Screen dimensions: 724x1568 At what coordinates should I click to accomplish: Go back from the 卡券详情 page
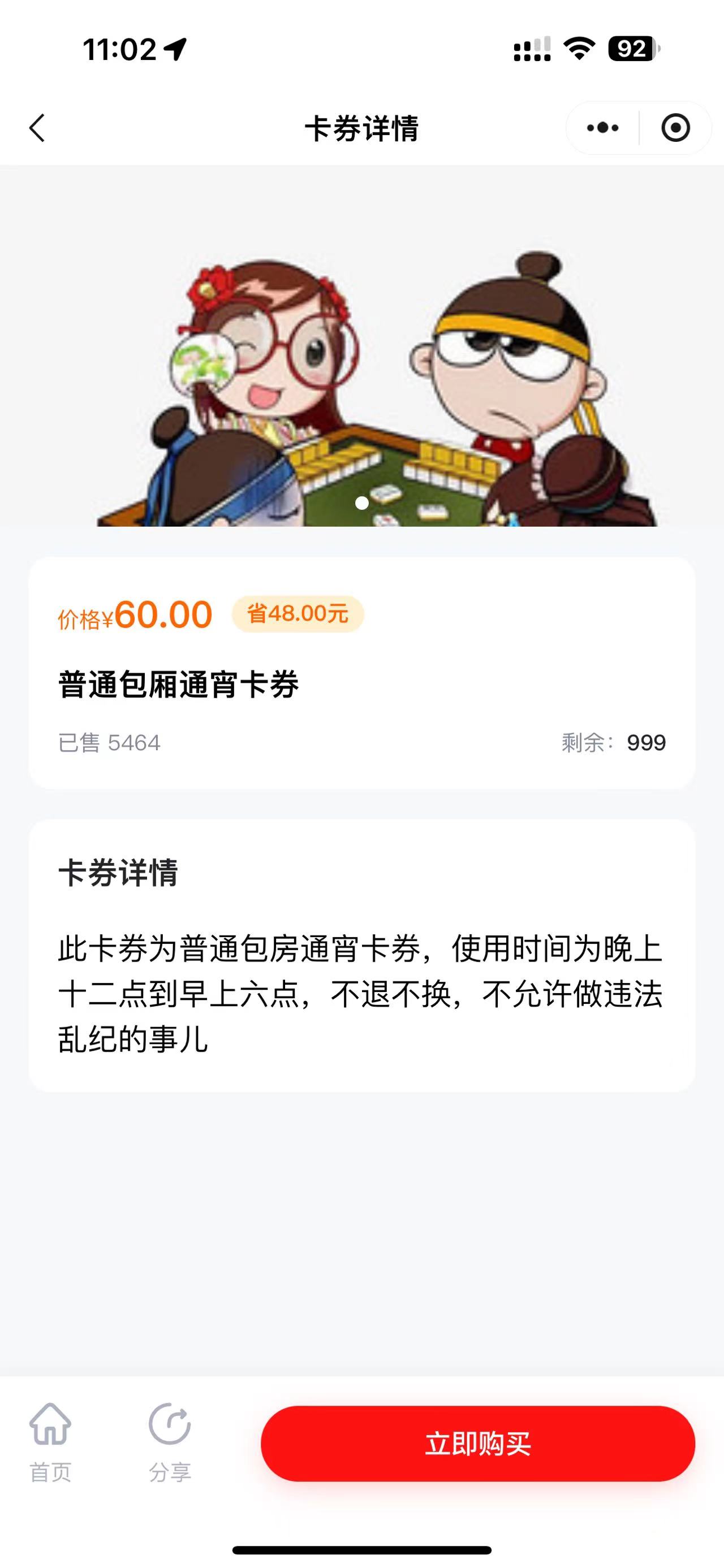[38, 128]
